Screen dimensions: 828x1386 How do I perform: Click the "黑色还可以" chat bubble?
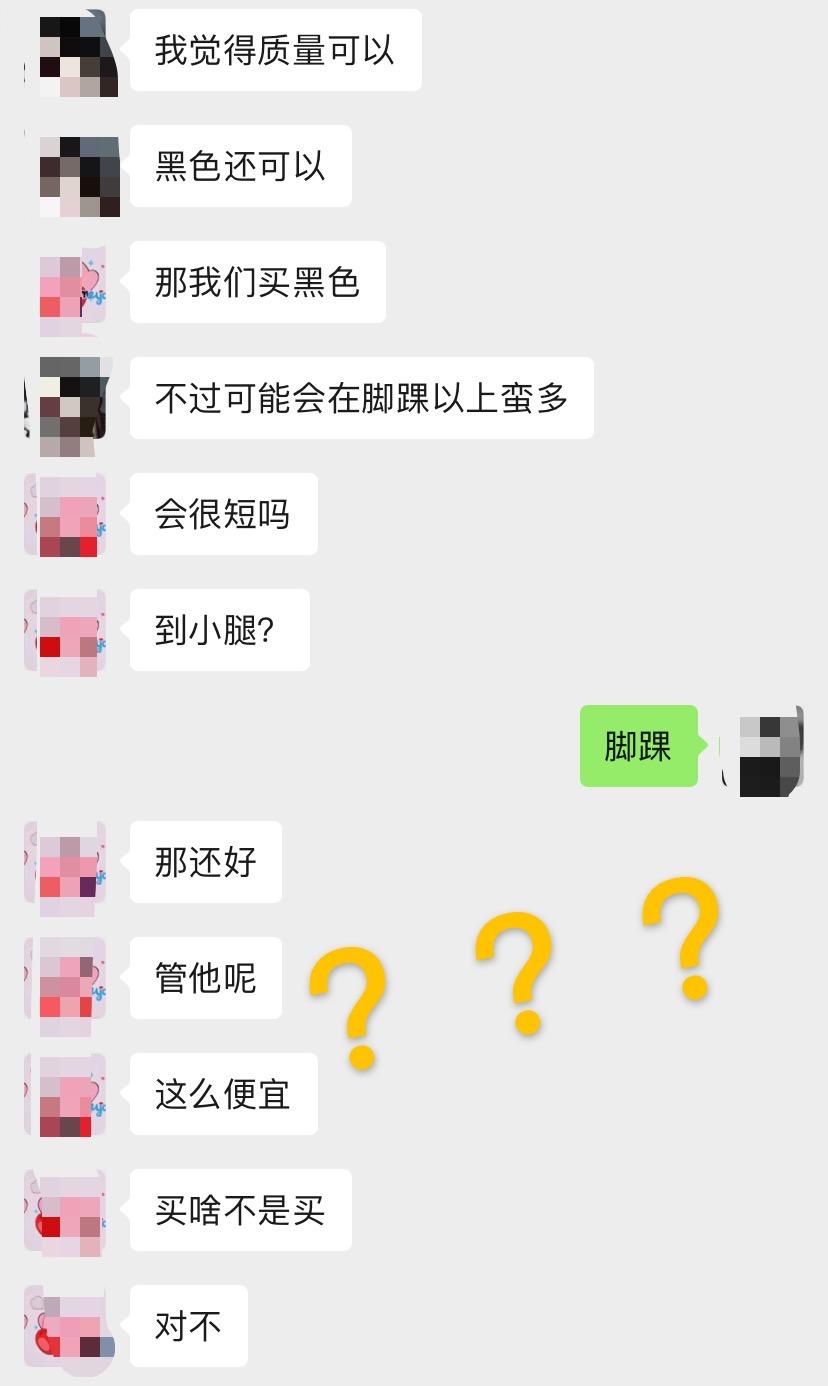click(240, 167)
